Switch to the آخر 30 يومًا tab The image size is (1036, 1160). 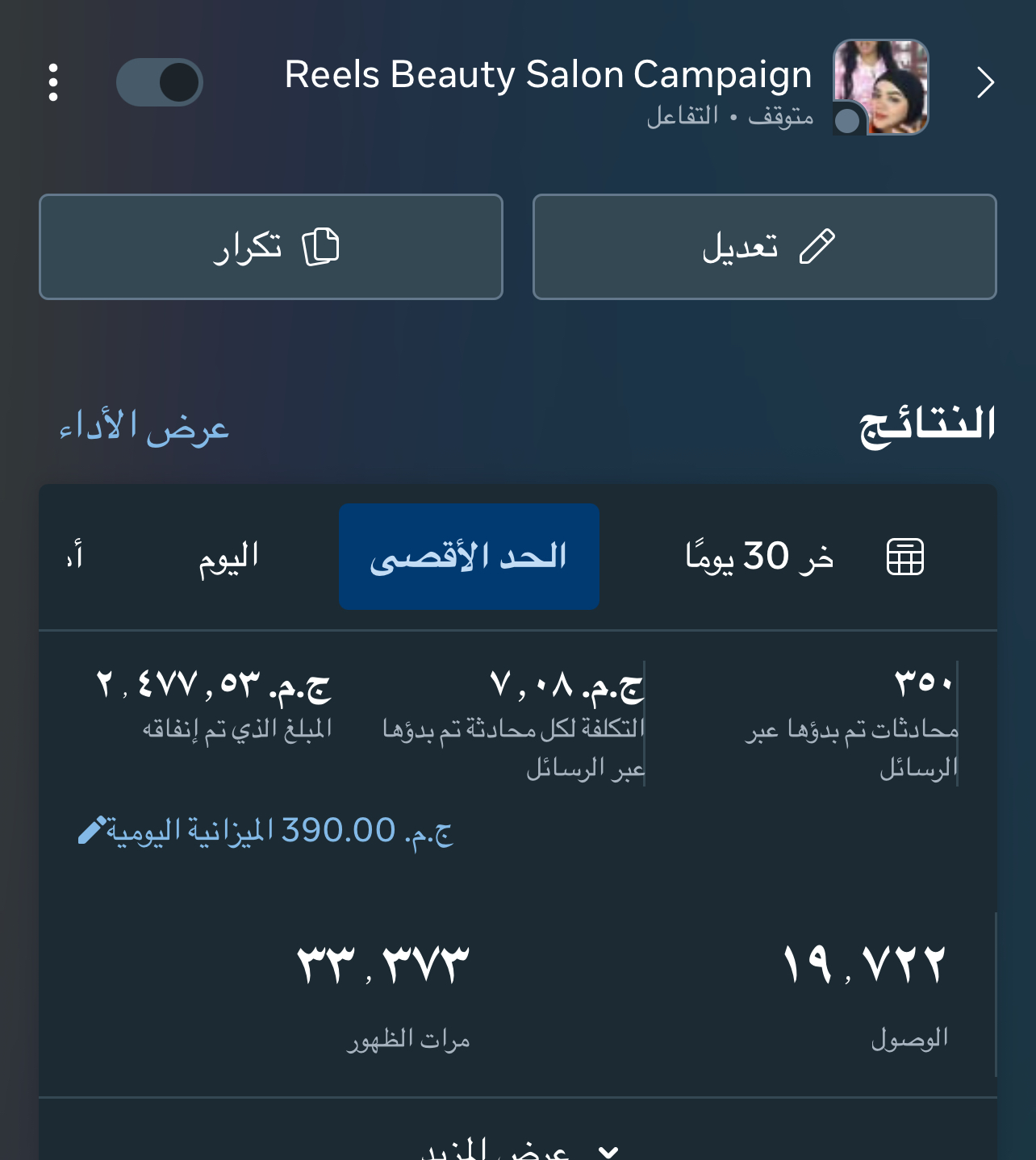[x=759, y=557]
